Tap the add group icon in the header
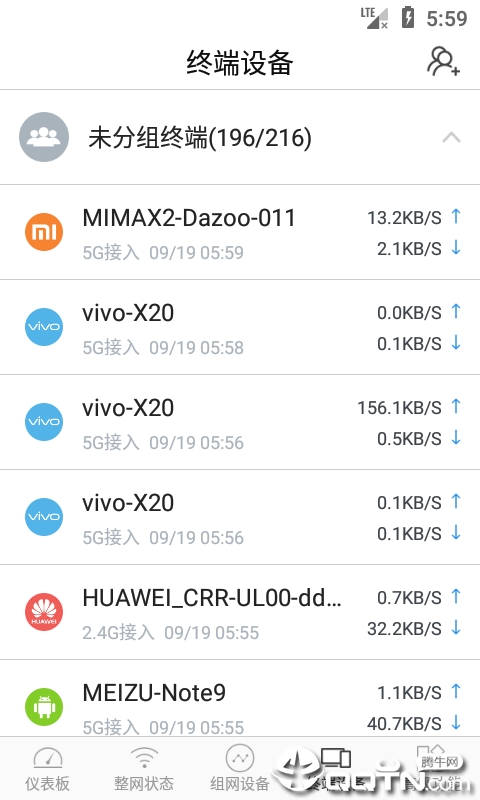This screenshot has height=800, width=480. [443, 62]
